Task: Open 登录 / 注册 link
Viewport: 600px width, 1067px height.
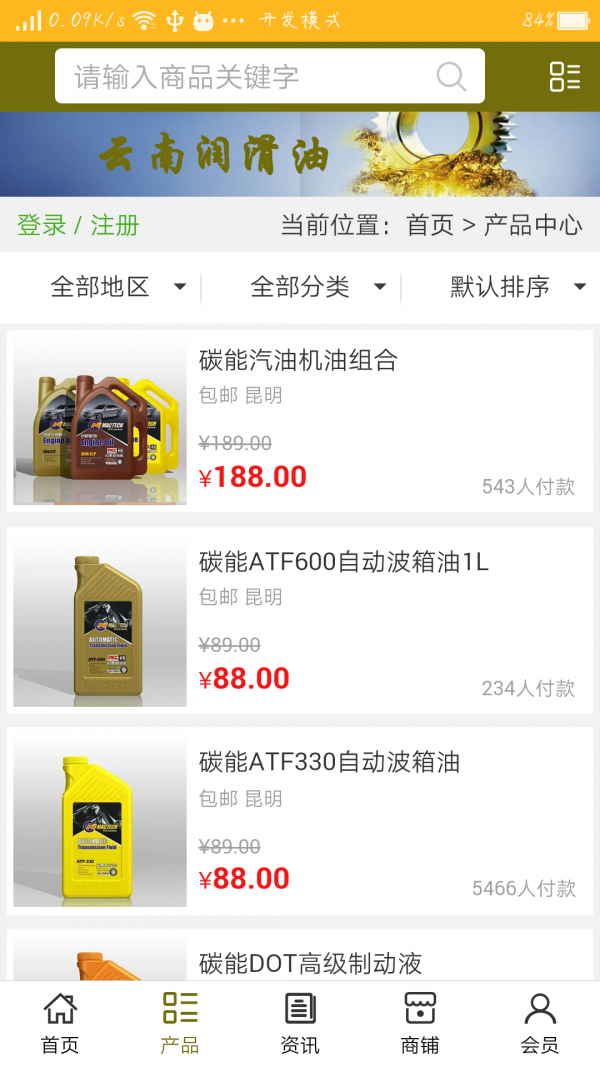Action: 78,225
